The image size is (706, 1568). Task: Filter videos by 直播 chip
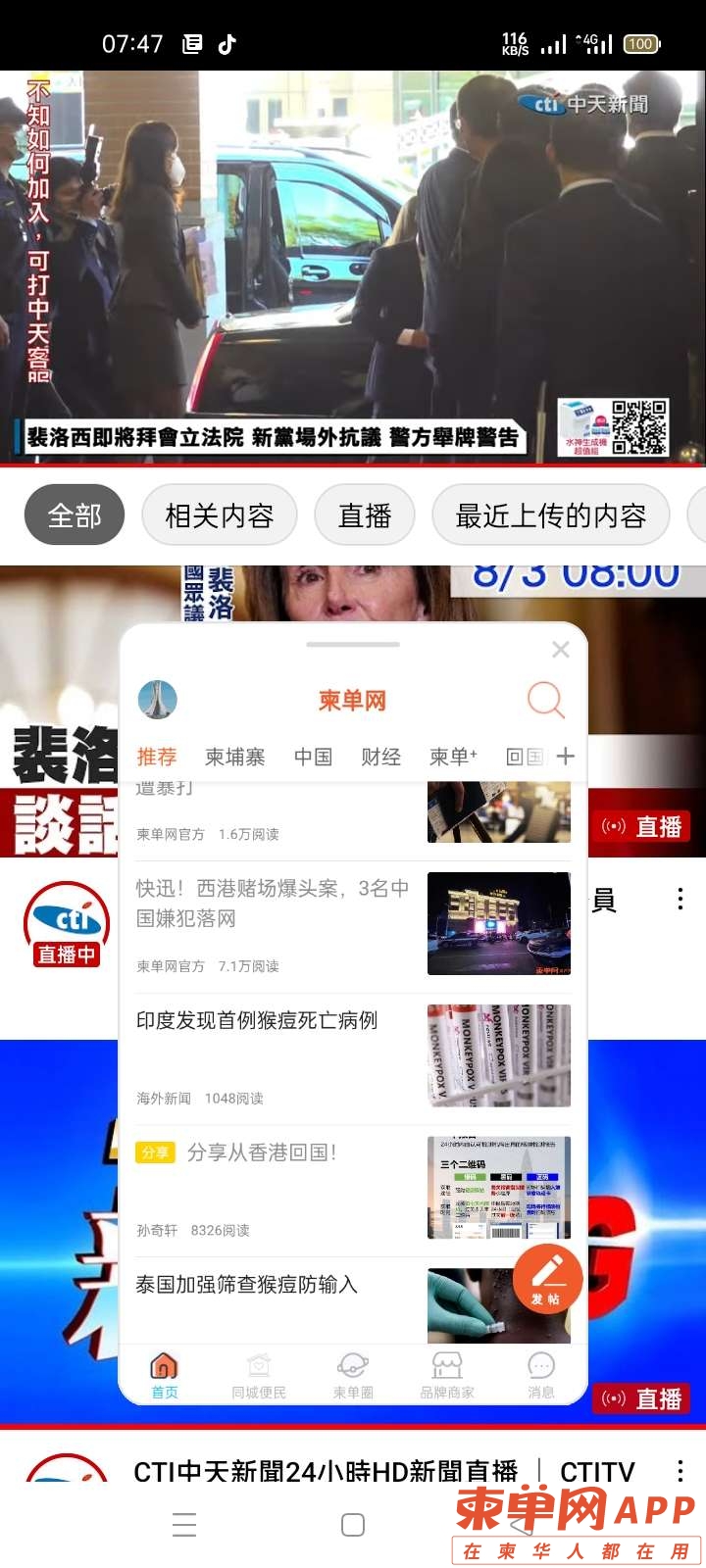[x=365, y=515]
